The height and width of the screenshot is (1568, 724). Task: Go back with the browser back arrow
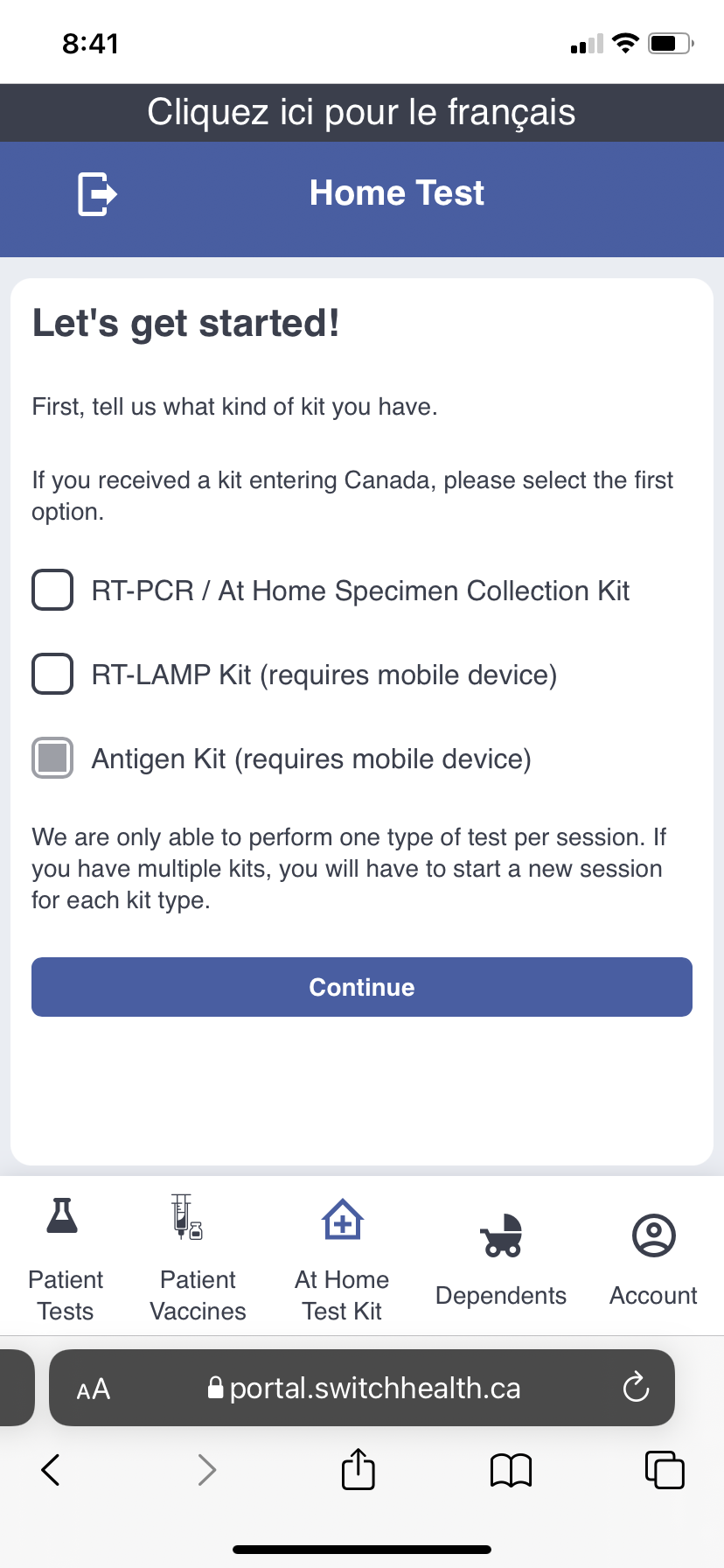point(51,1469)
